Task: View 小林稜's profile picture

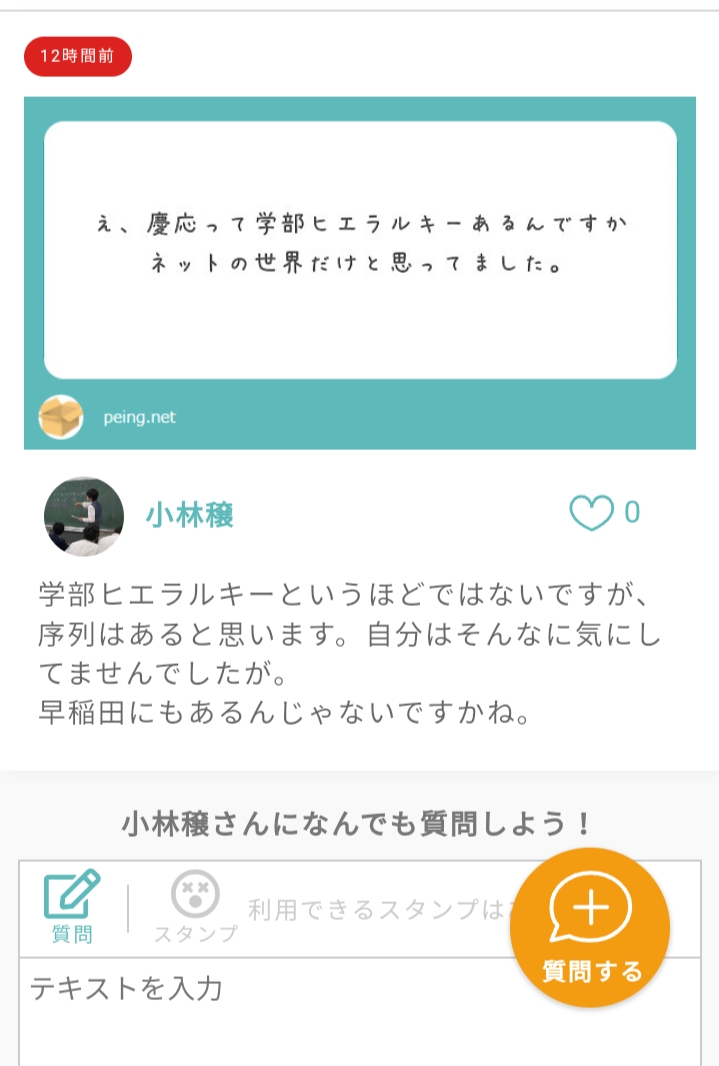Action: (84, 516)
